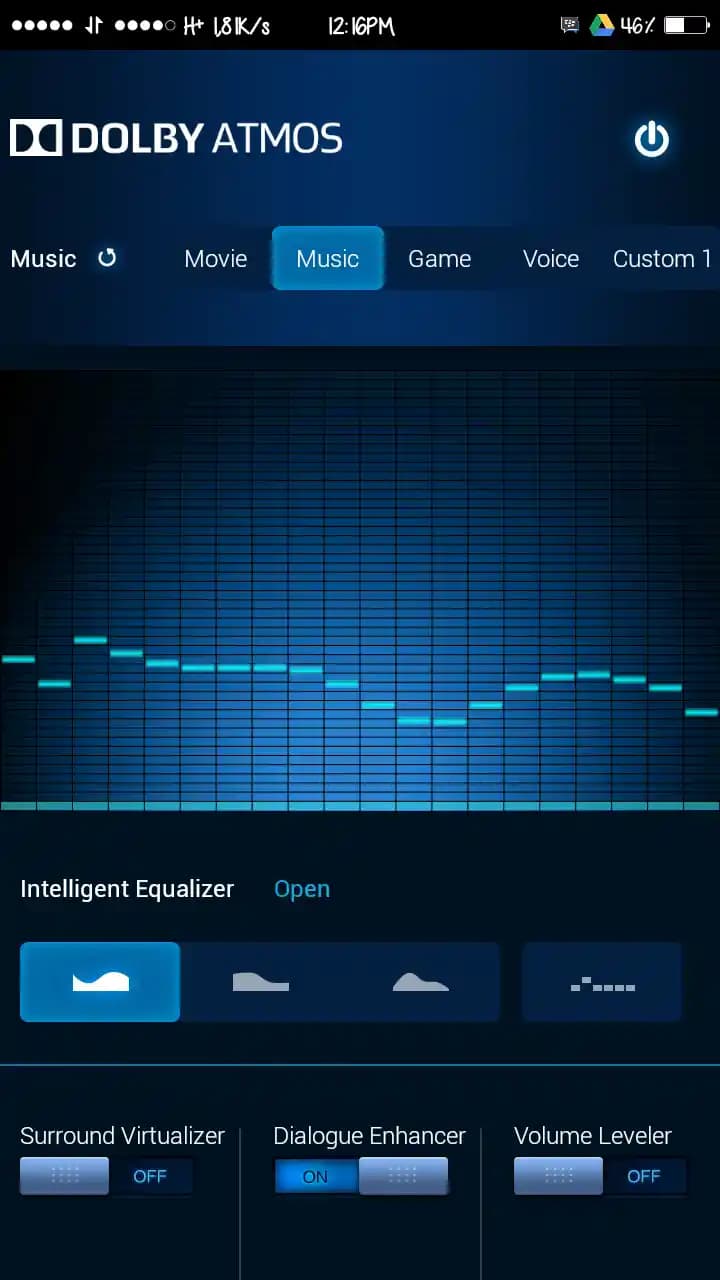Turn on Surround Virtualizer
The width and height of the screenshot is (720, 1280).
(106, 1176)
